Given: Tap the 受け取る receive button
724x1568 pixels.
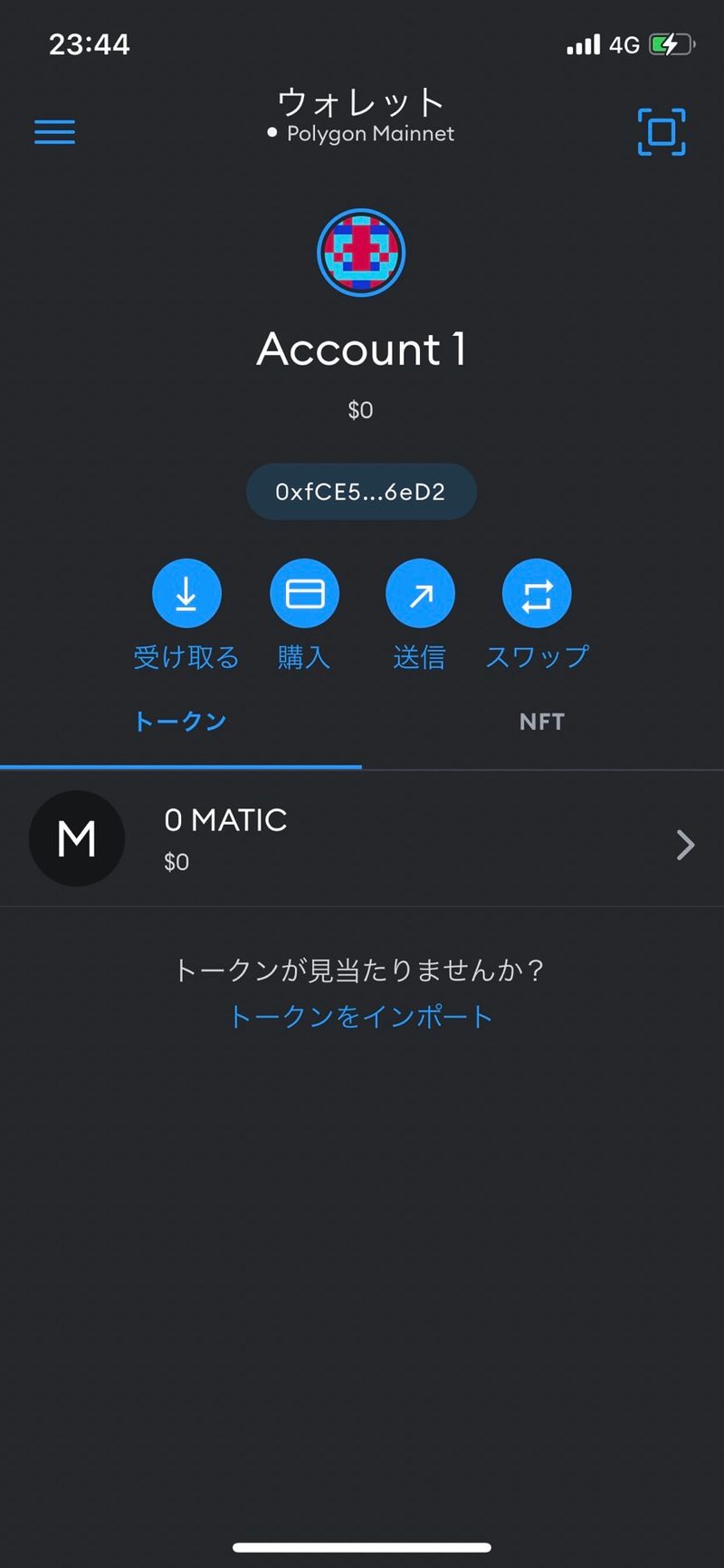Looking at the screenshot, I should click(x=186, y=594).
